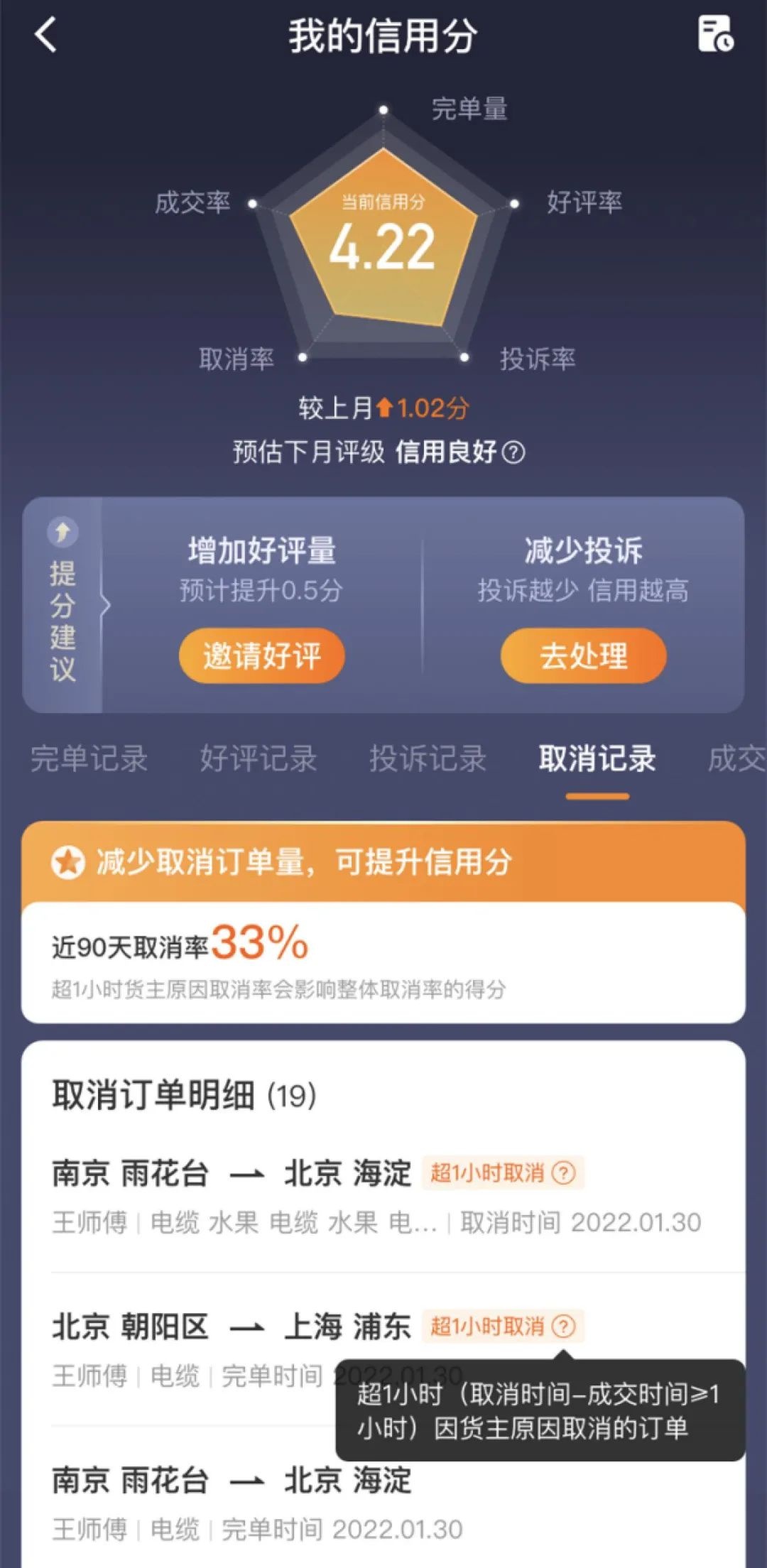Switch to 好评记录 tab
Image resolution: width=767 pixels, height=1568 pixels.
click(x=258, y=758)
